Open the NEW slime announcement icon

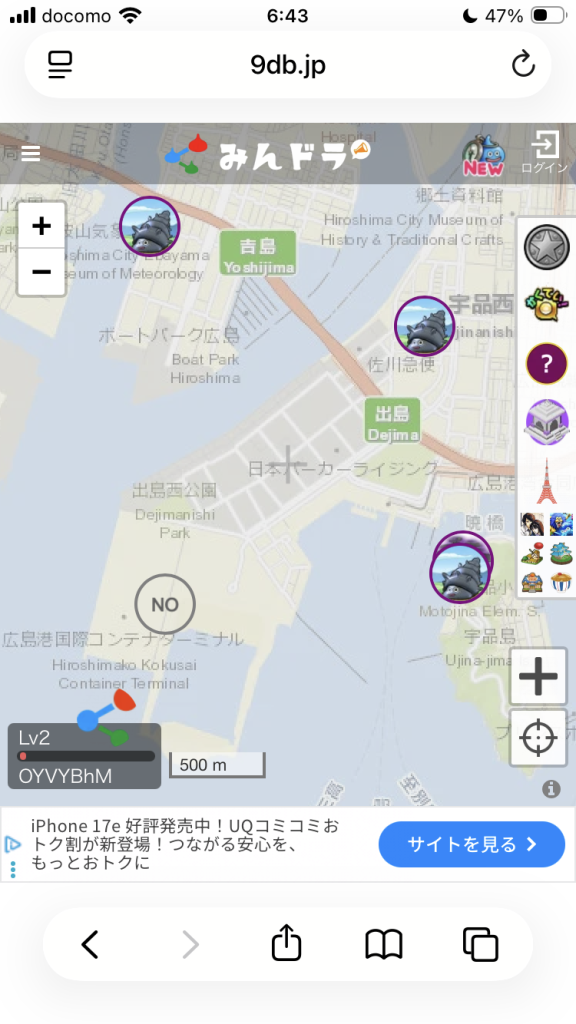tap(484, 155)
